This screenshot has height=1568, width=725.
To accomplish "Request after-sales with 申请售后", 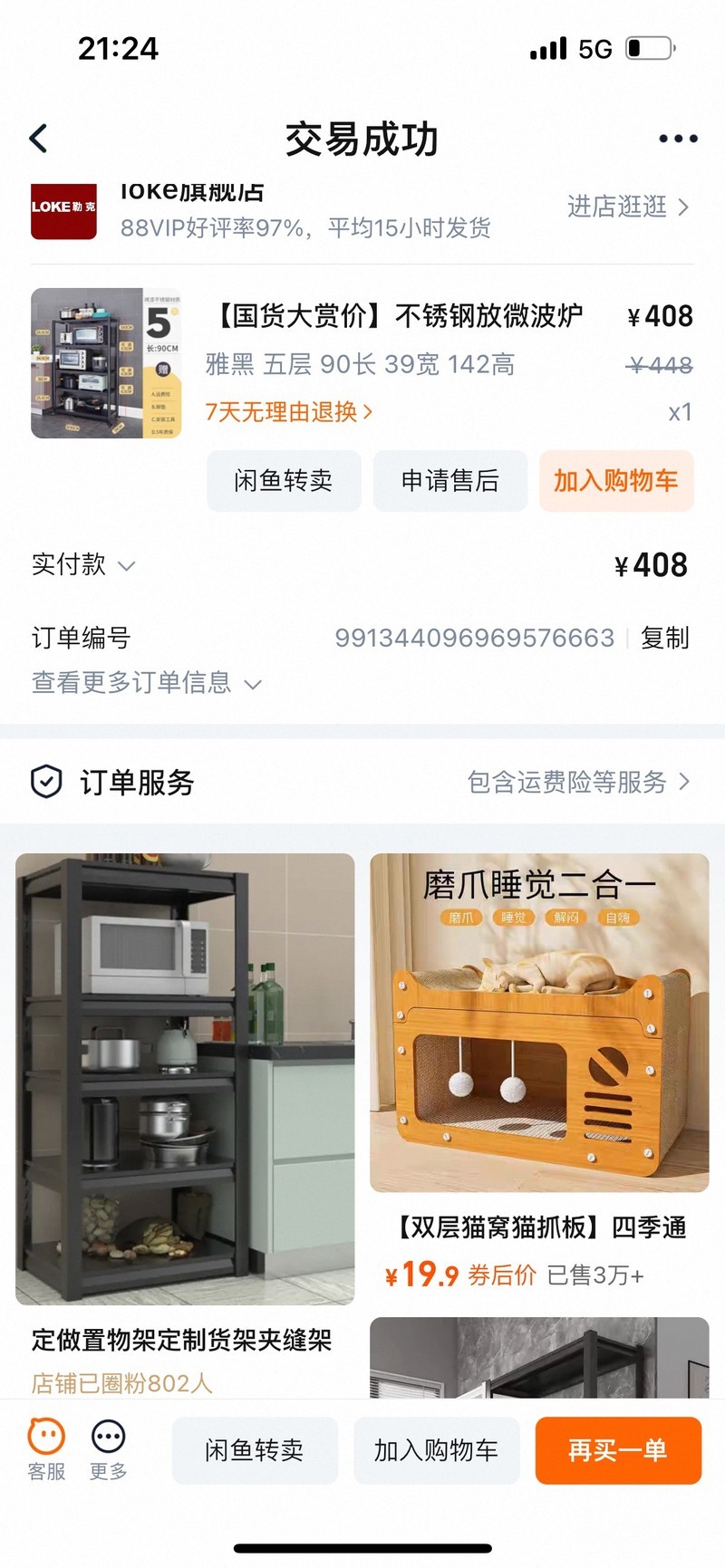I will tap(450, 481).
